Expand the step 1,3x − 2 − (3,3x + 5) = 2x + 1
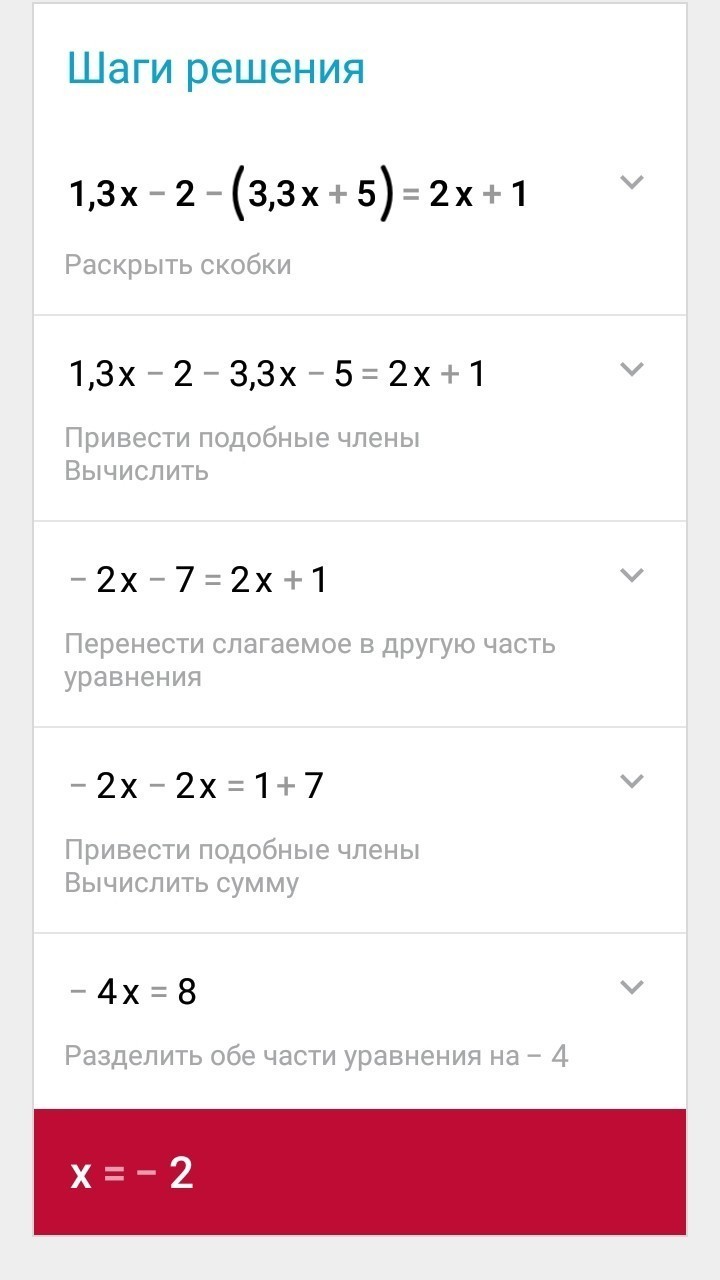Image resolution: width=720 pixels, height=1280 pixels. (x=631, y=182)
